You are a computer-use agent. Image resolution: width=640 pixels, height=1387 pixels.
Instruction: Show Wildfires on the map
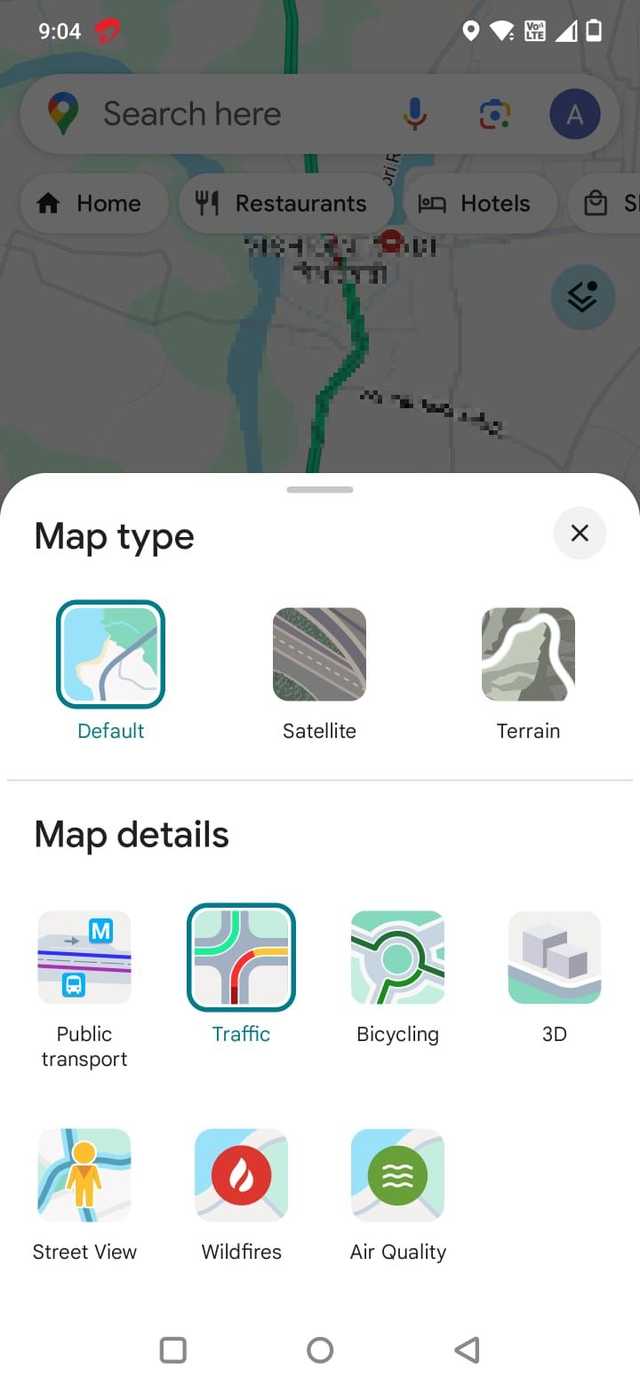[x=241, y=1176]
